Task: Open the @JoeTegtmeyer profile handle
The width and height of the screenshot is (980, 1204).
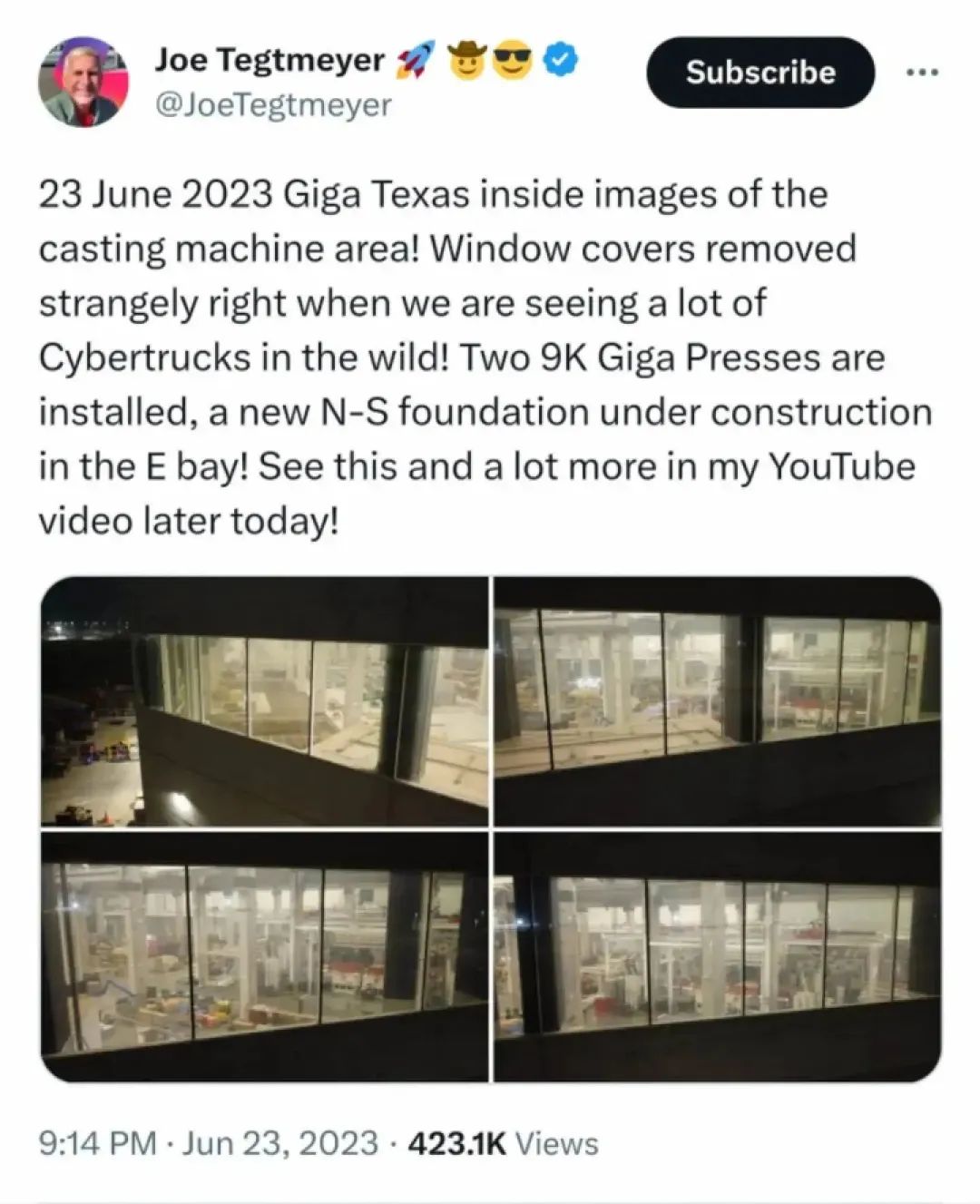Action: 273,105
